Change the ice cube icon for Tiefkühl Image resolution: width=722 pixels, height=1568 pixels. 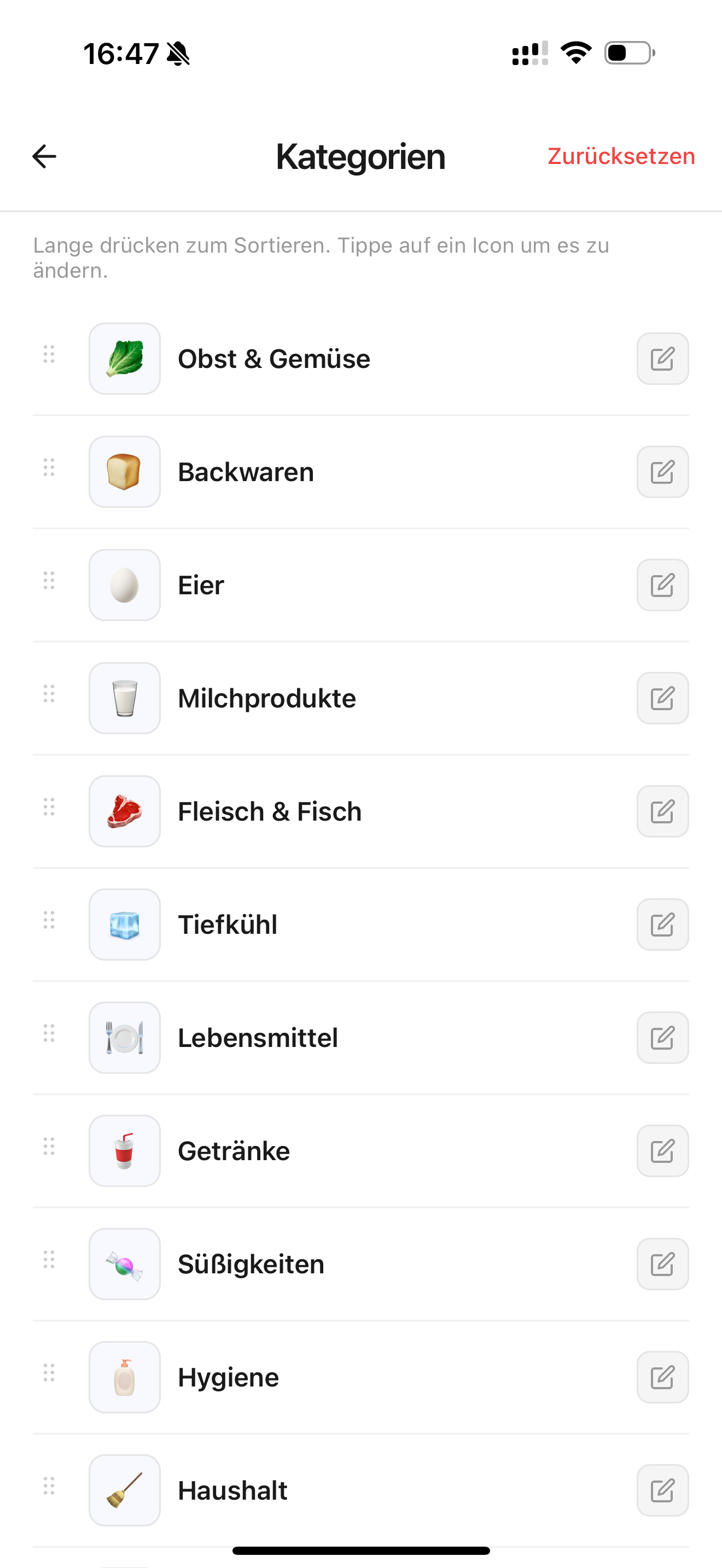coord(124,924)
